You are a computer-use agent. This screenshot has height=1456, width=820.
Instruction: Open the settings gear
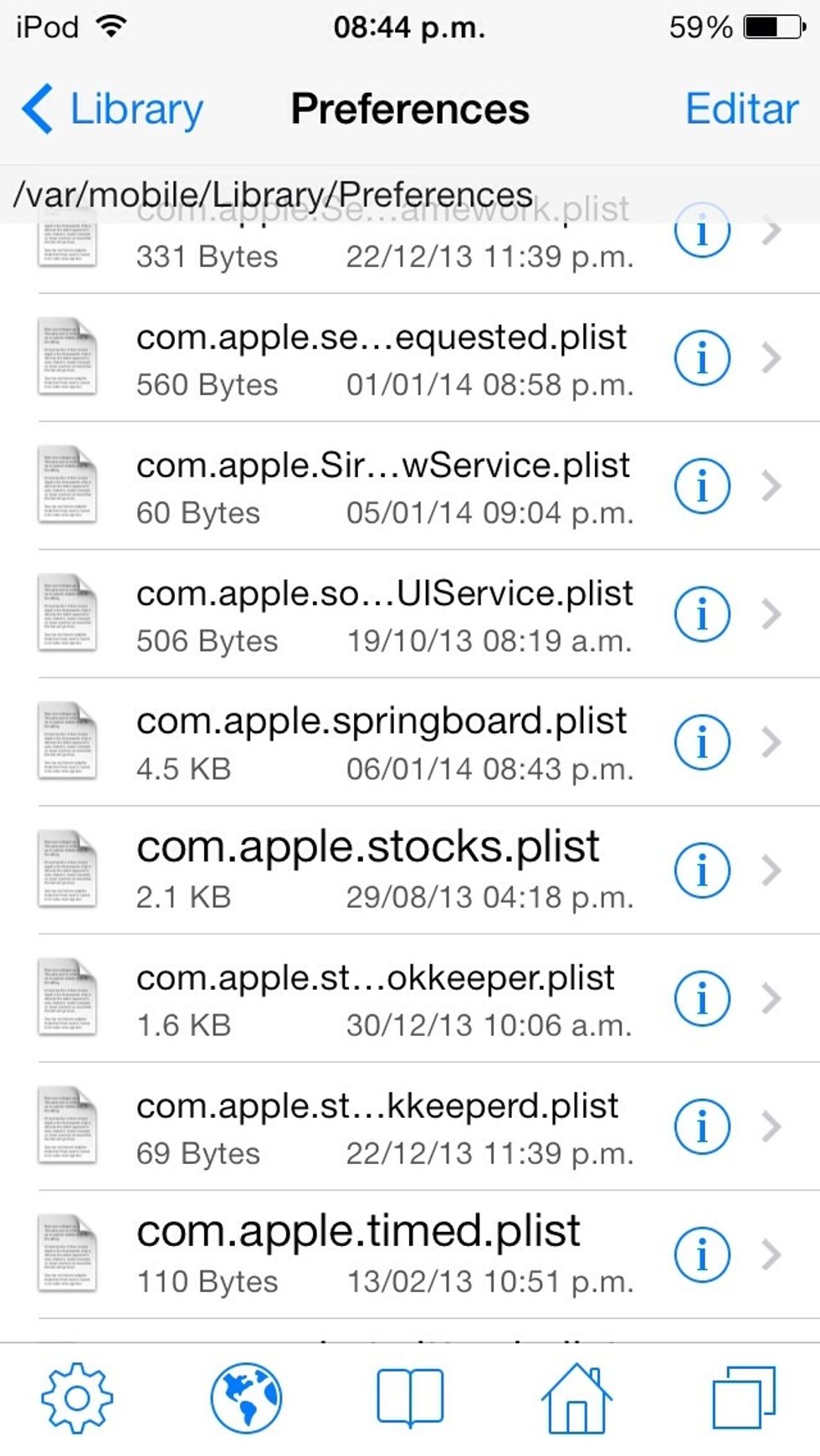pyautogui.click(x=77, y=1398)
